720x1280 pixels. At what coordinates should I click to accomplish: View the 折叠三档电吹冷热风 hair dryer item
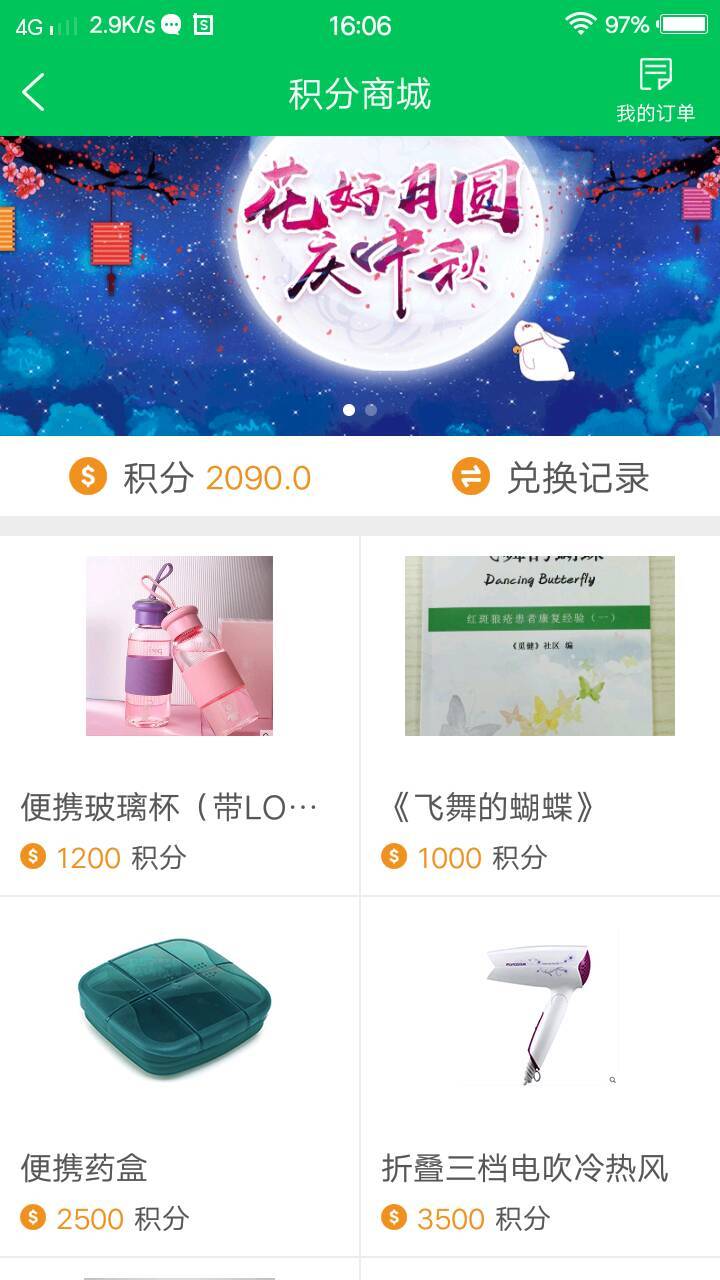point(540,1076)
